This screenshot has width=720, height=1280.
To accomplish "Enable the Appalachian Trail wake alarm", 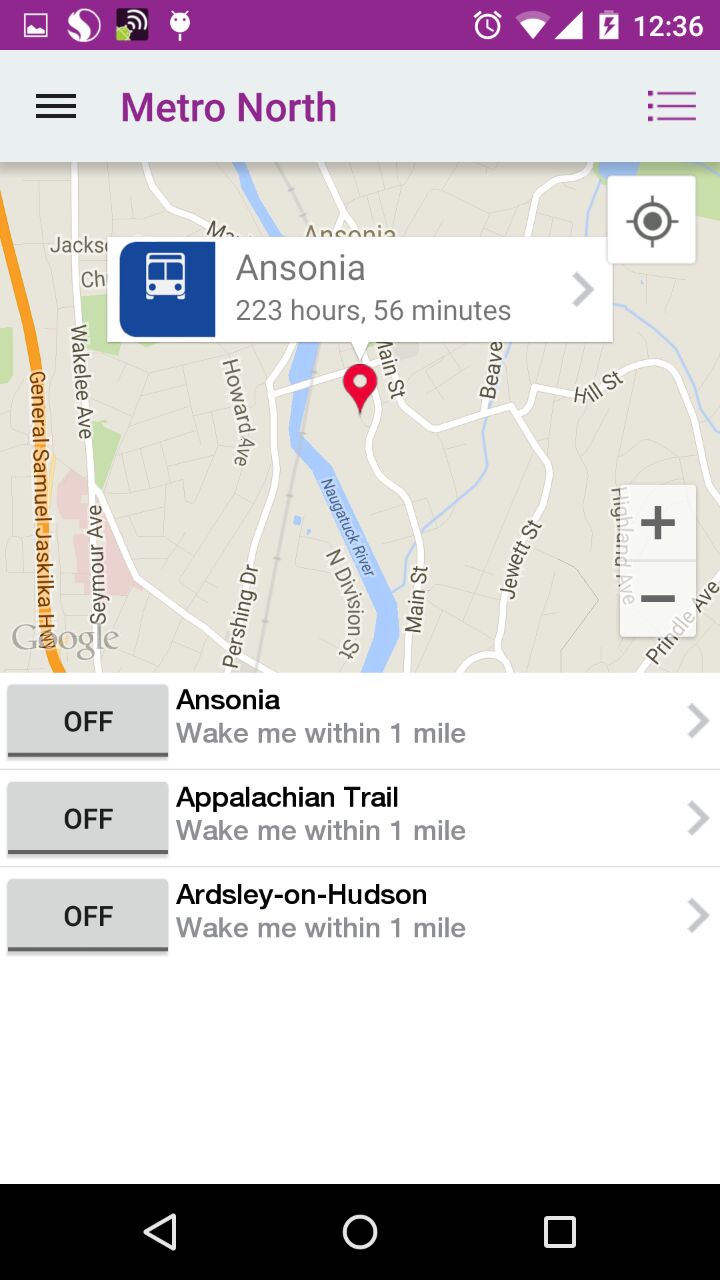I will pos(88,818).
